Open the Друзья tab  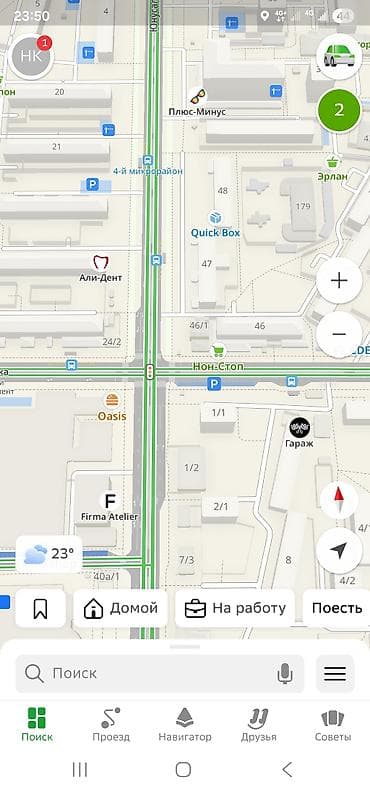pyautogui.click(x=259, y=724)
